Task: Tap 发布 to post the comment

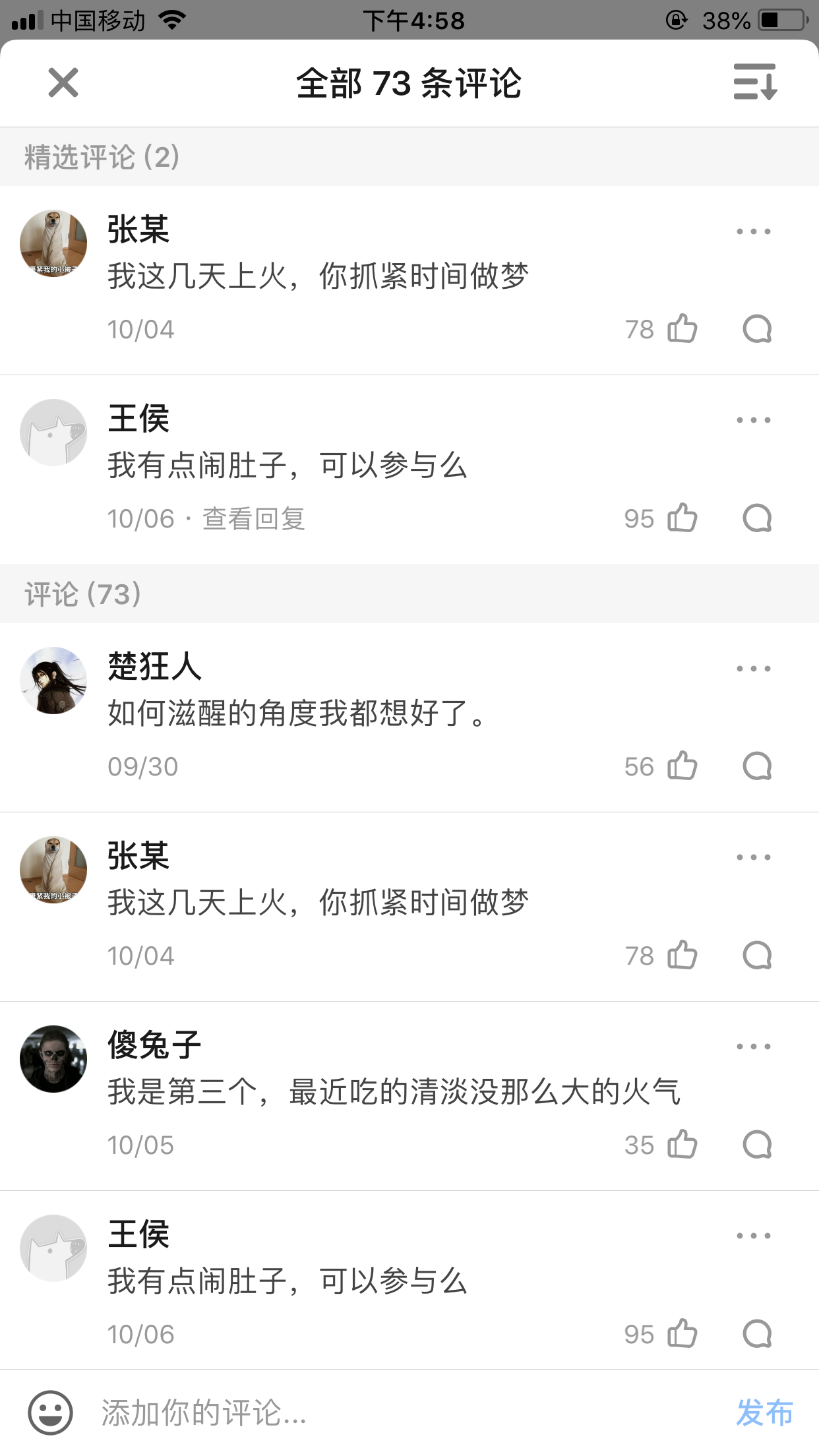Action: [x=764, y=1412]
